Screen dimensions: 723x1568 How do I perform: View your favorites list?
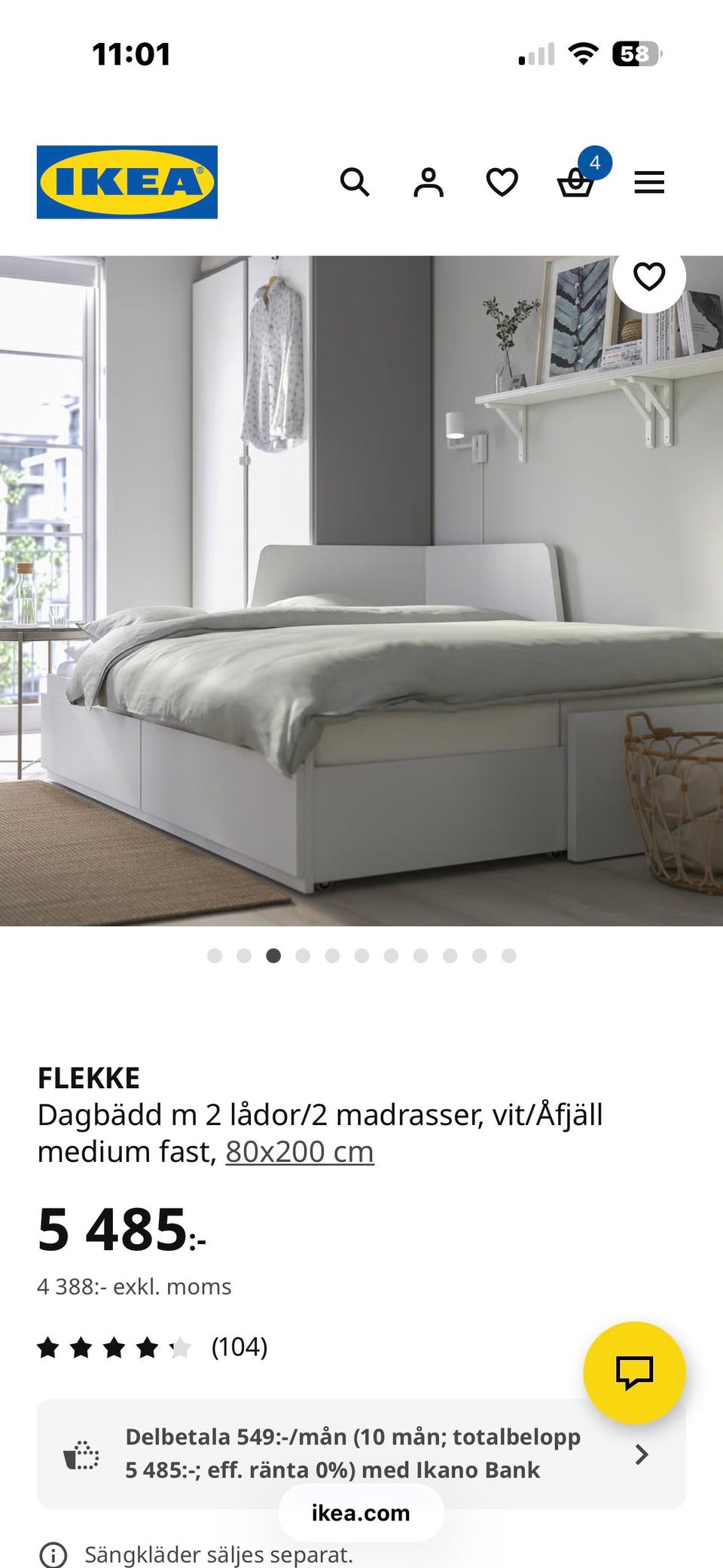point(502,181)
